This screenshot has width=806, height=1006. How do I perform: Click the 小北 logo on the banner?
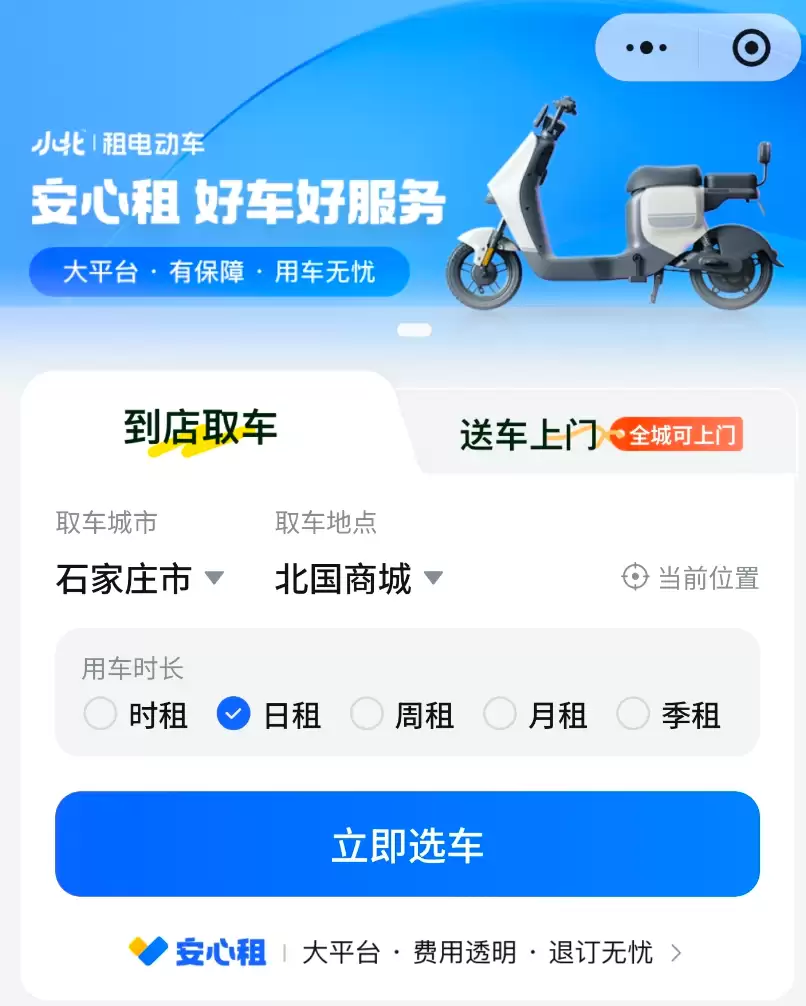pos(60,145)
